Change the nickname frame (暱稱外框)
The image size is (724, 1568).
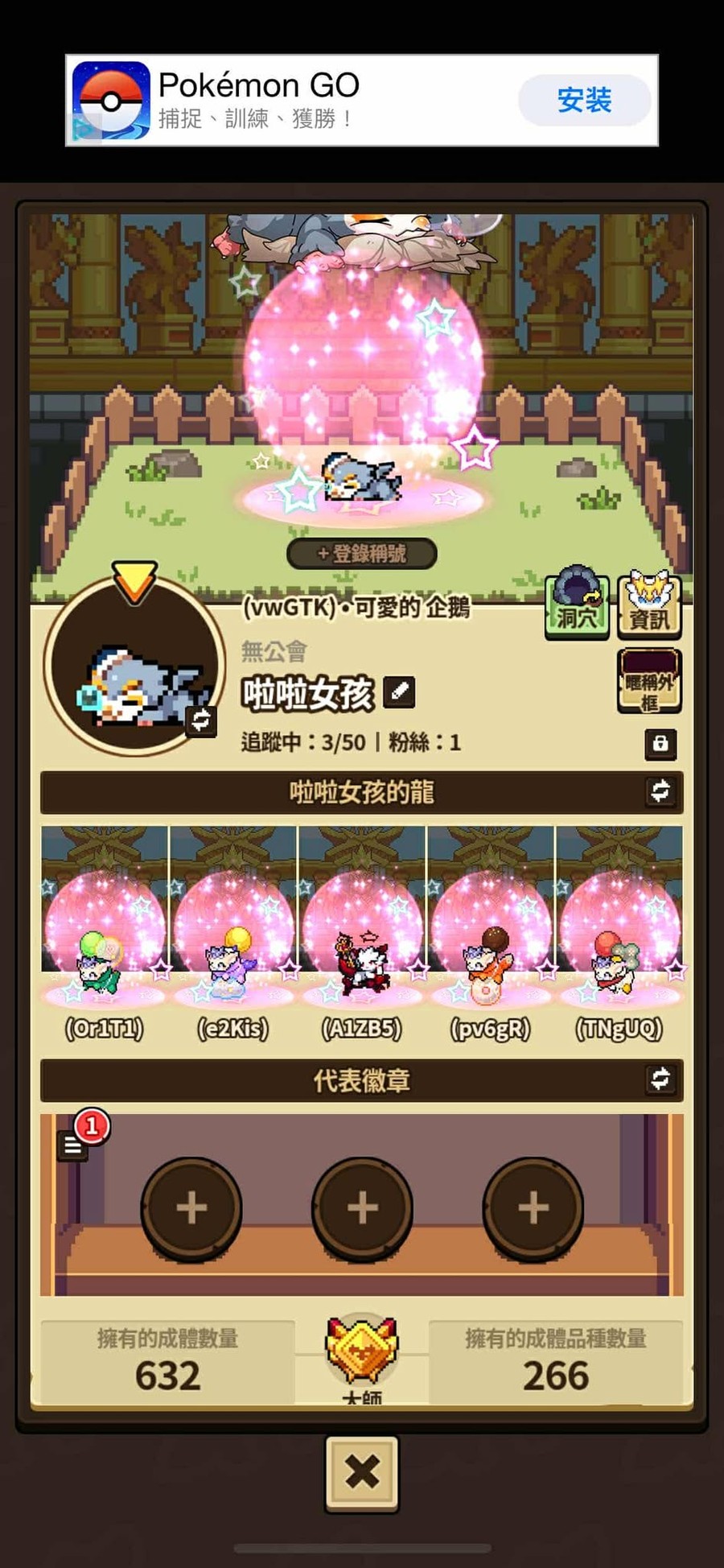point(649,683)
